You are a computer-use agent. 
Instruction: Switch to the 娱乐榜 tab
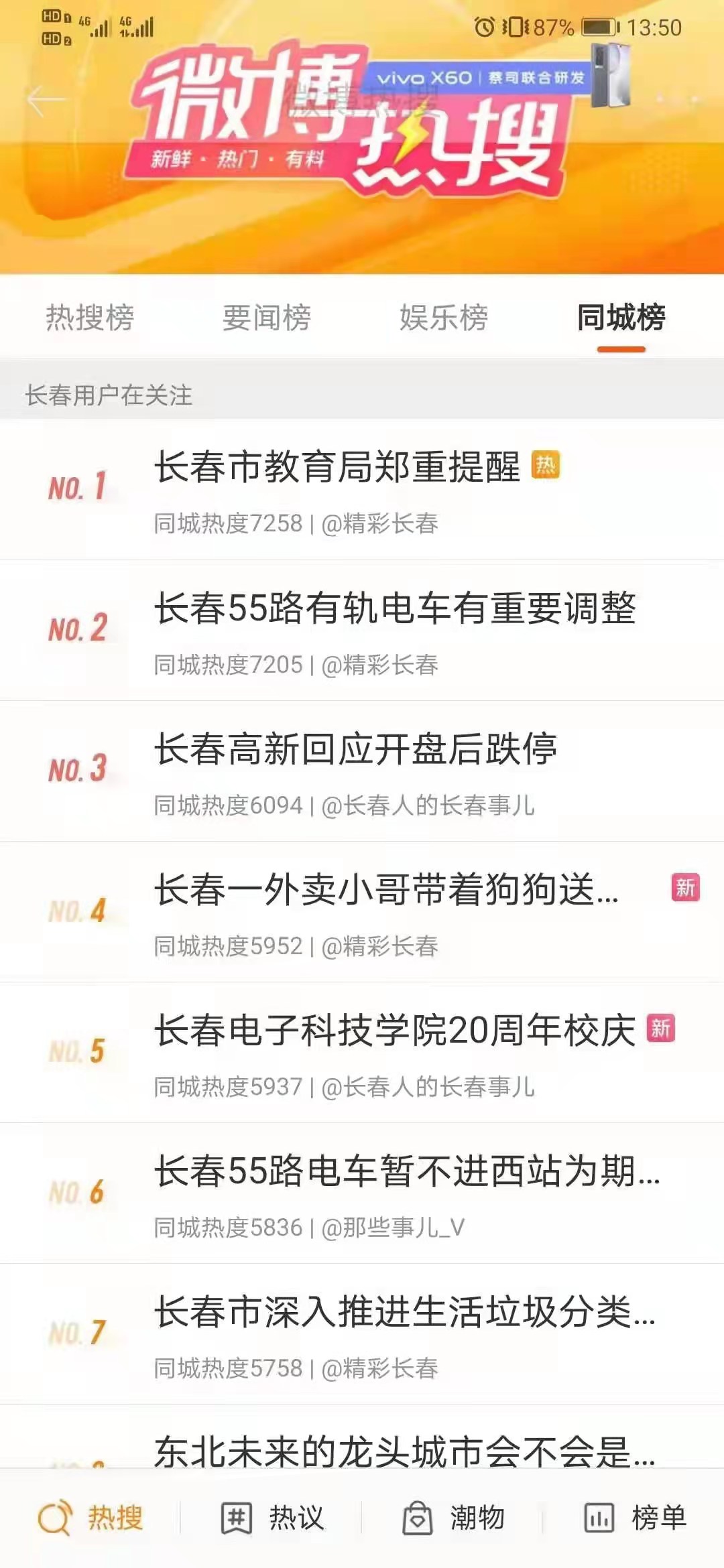coord(444,317)
